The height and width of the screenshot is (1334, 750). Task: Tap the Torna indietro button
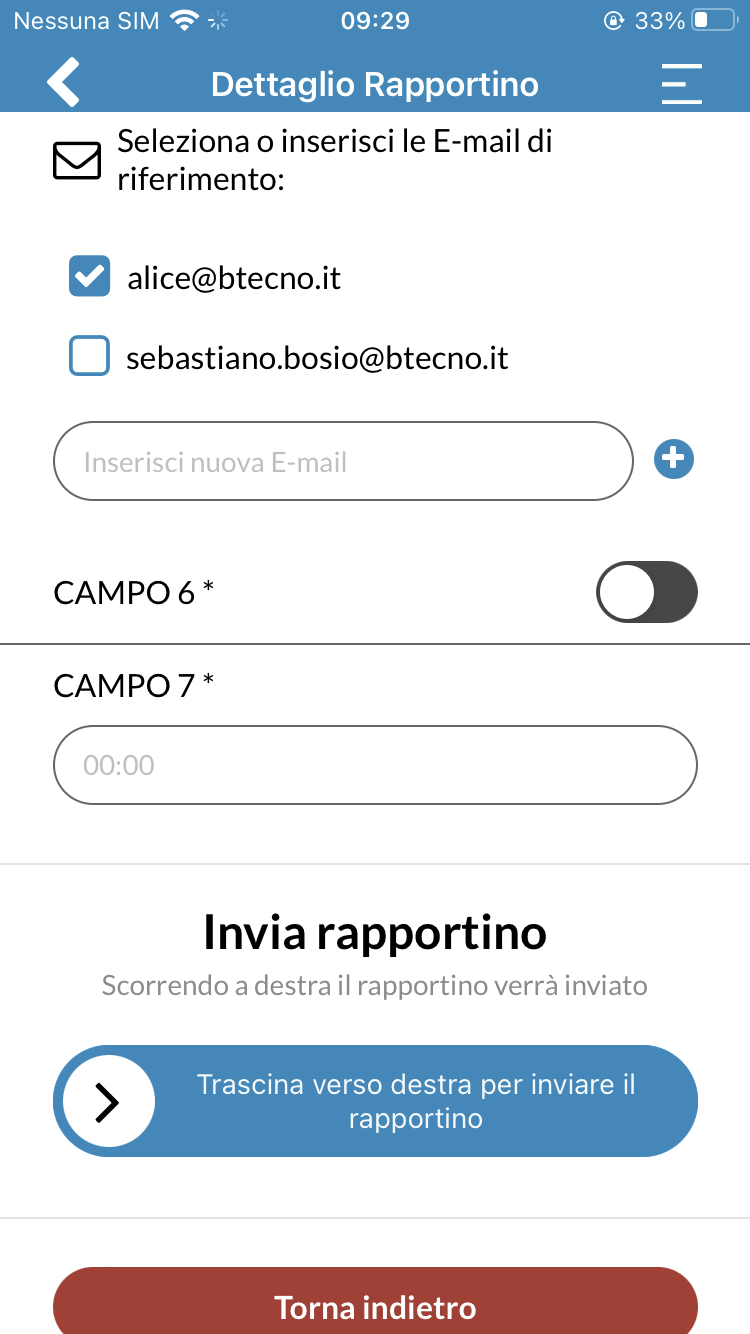[x=375, y=1301]
